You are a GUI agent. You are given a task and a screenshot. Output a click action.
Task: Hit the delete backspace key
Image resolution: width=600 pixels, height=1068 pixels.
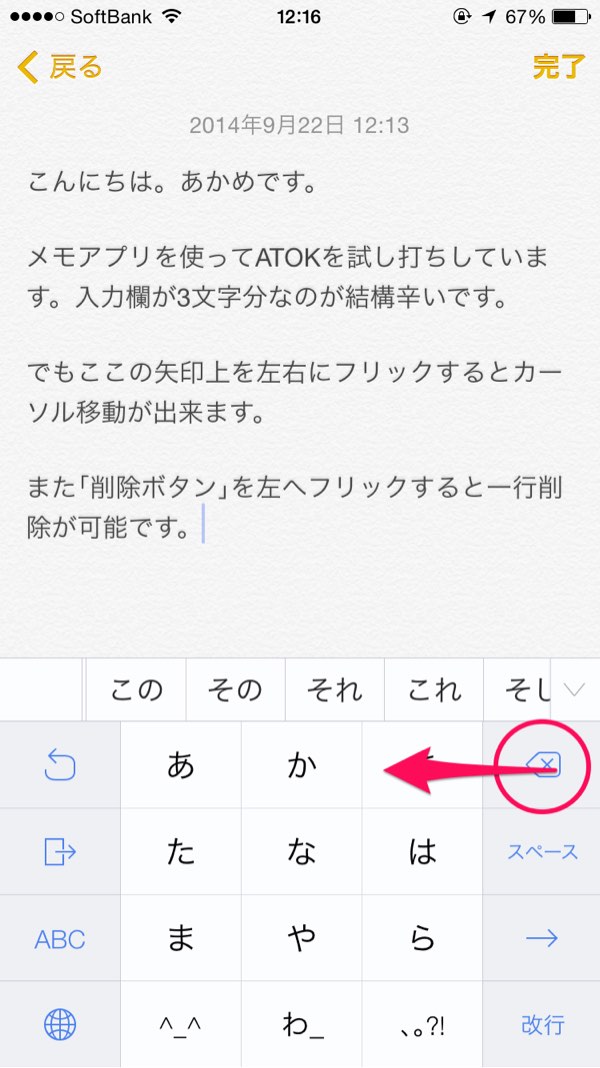point(541,765)
